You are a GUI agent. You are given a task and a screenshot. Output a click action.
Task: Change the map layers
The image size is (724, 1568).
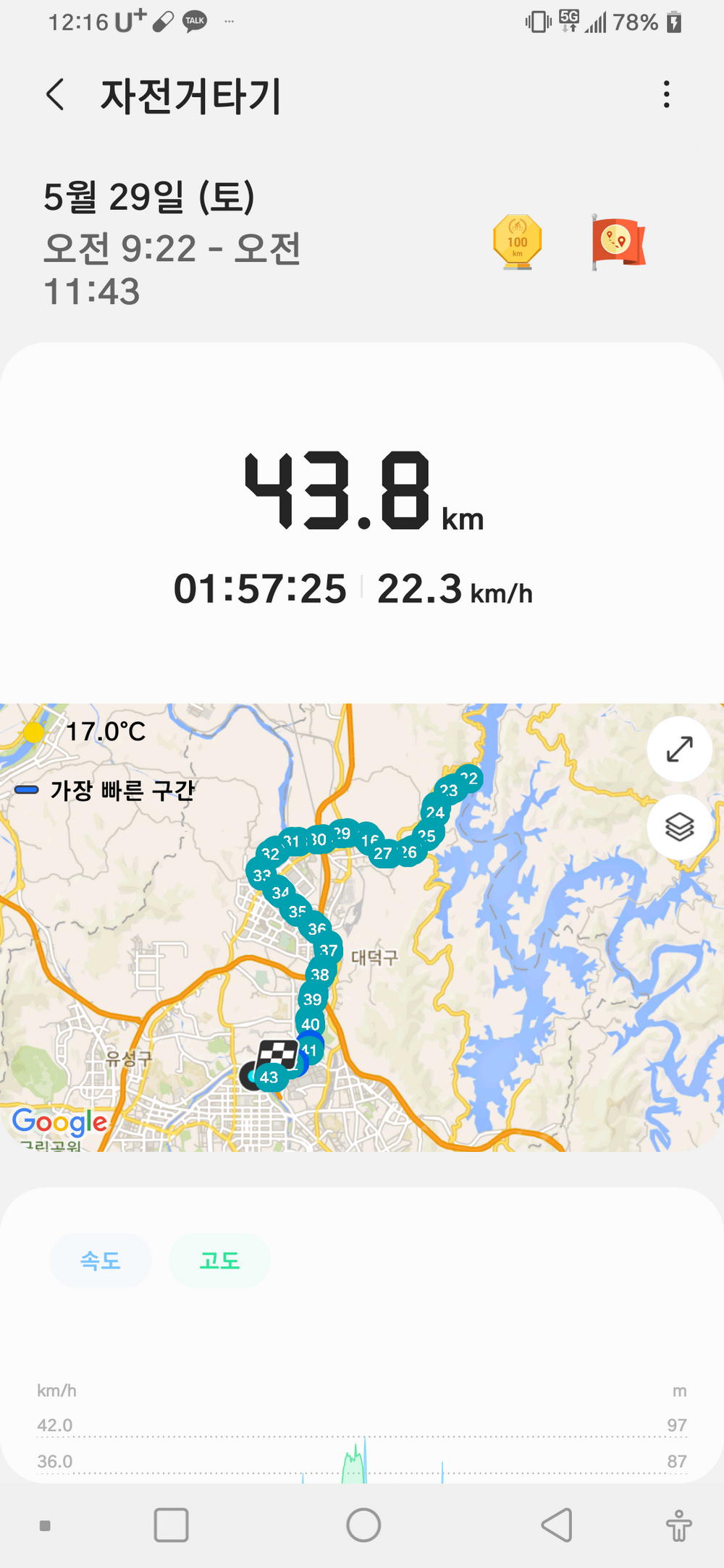click(x=679, y=827)
